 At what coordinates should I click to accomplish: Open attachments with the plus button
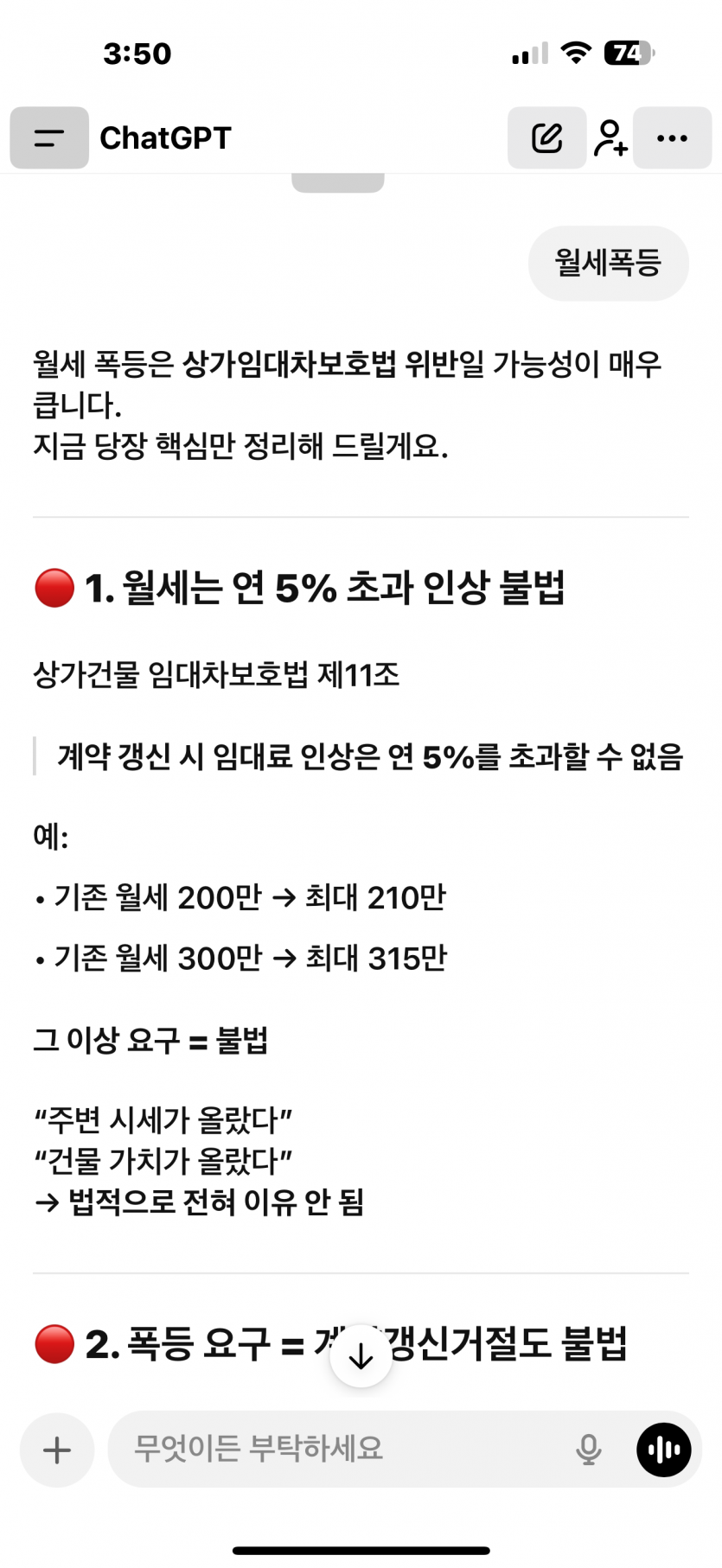[57, 1450]
